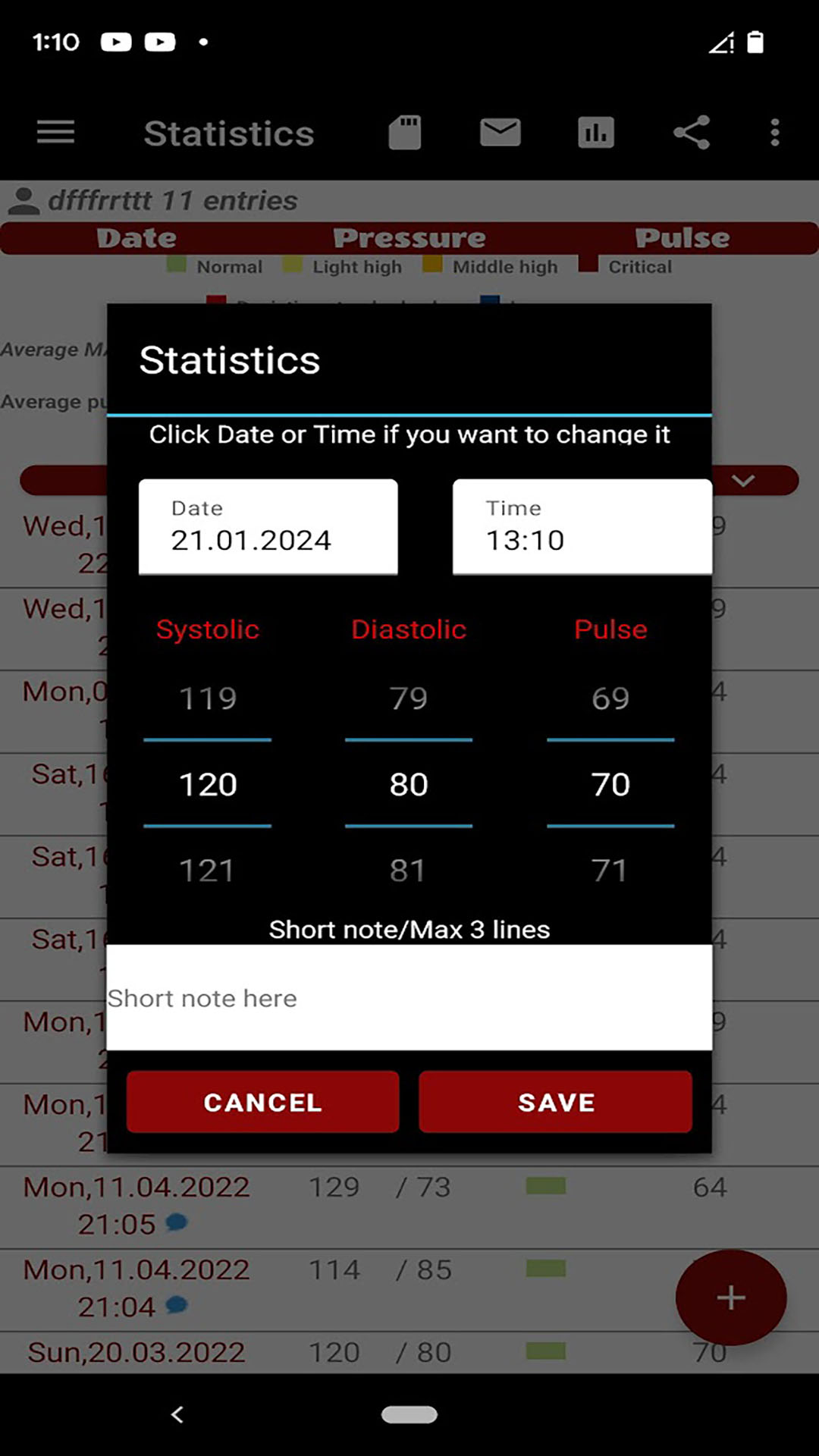Viewport: 819px width, 1456px height.
Task: Tap the red plus button to add entry
Action: [x=730, y=1298]
